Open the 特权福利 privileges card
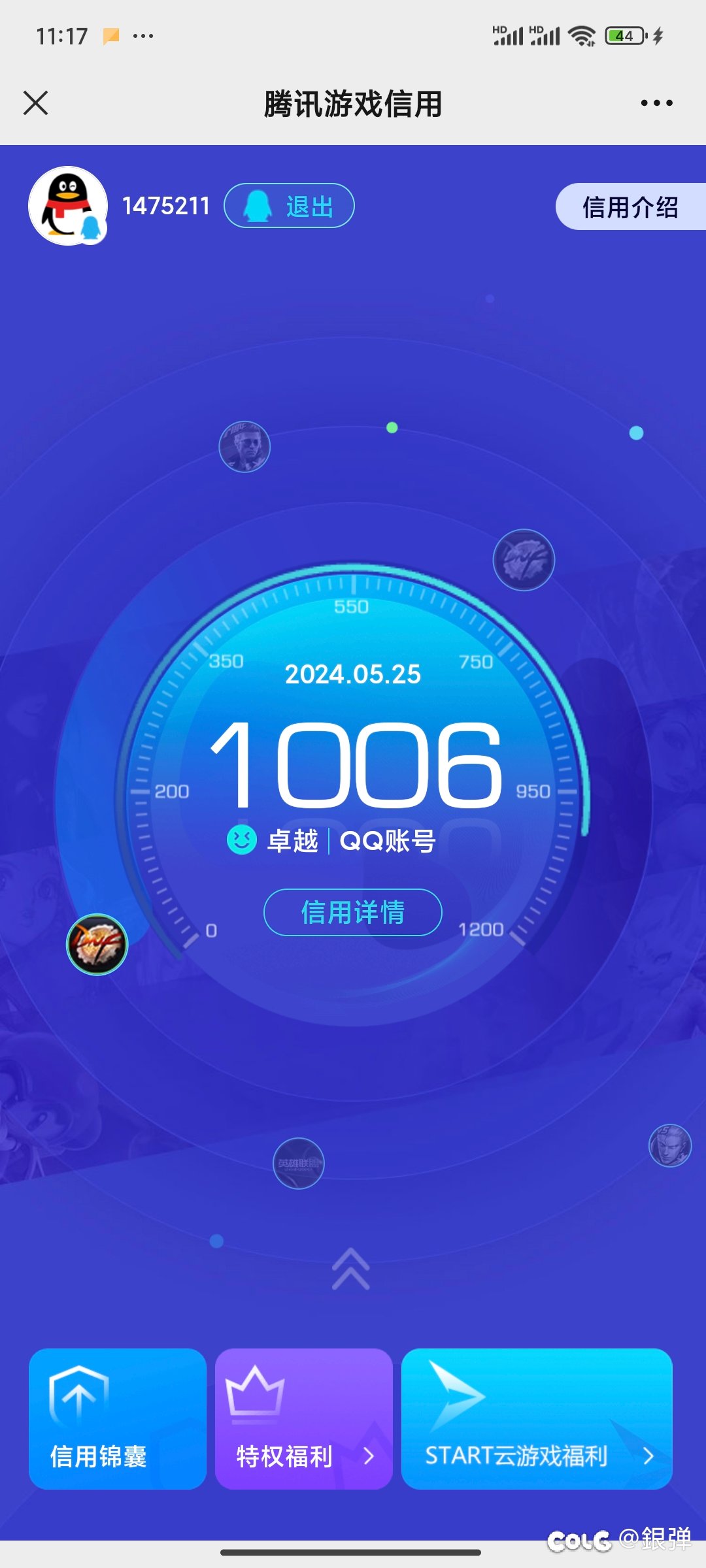 (303, 1419)
